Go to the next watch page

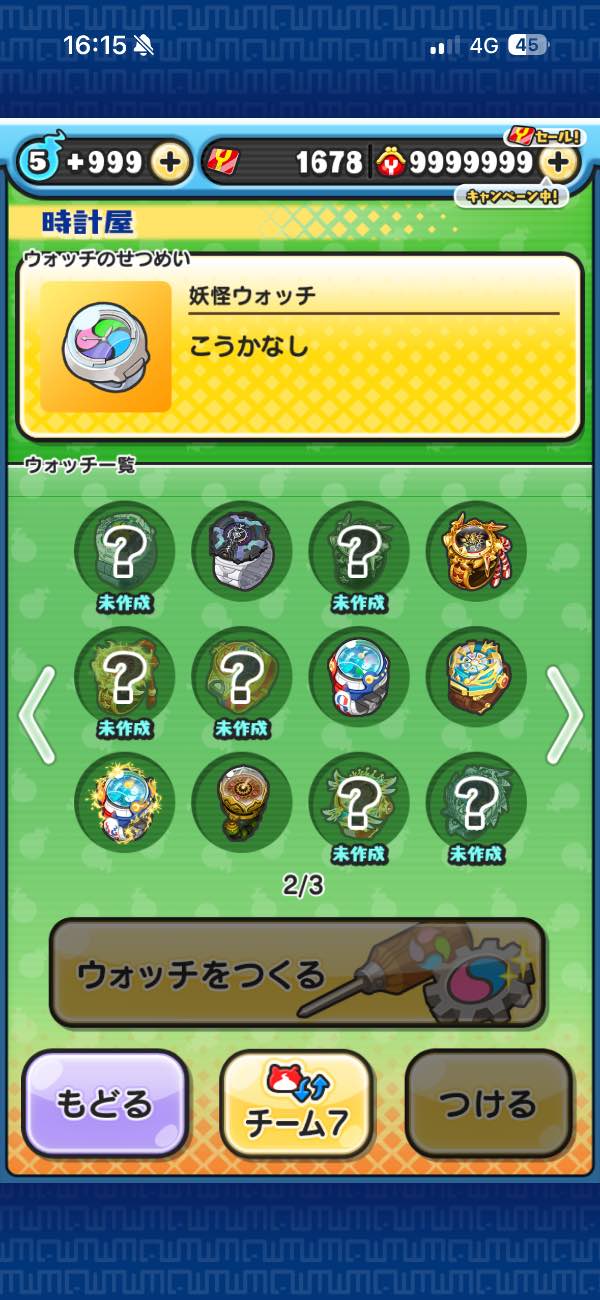[x=565, y=713]
